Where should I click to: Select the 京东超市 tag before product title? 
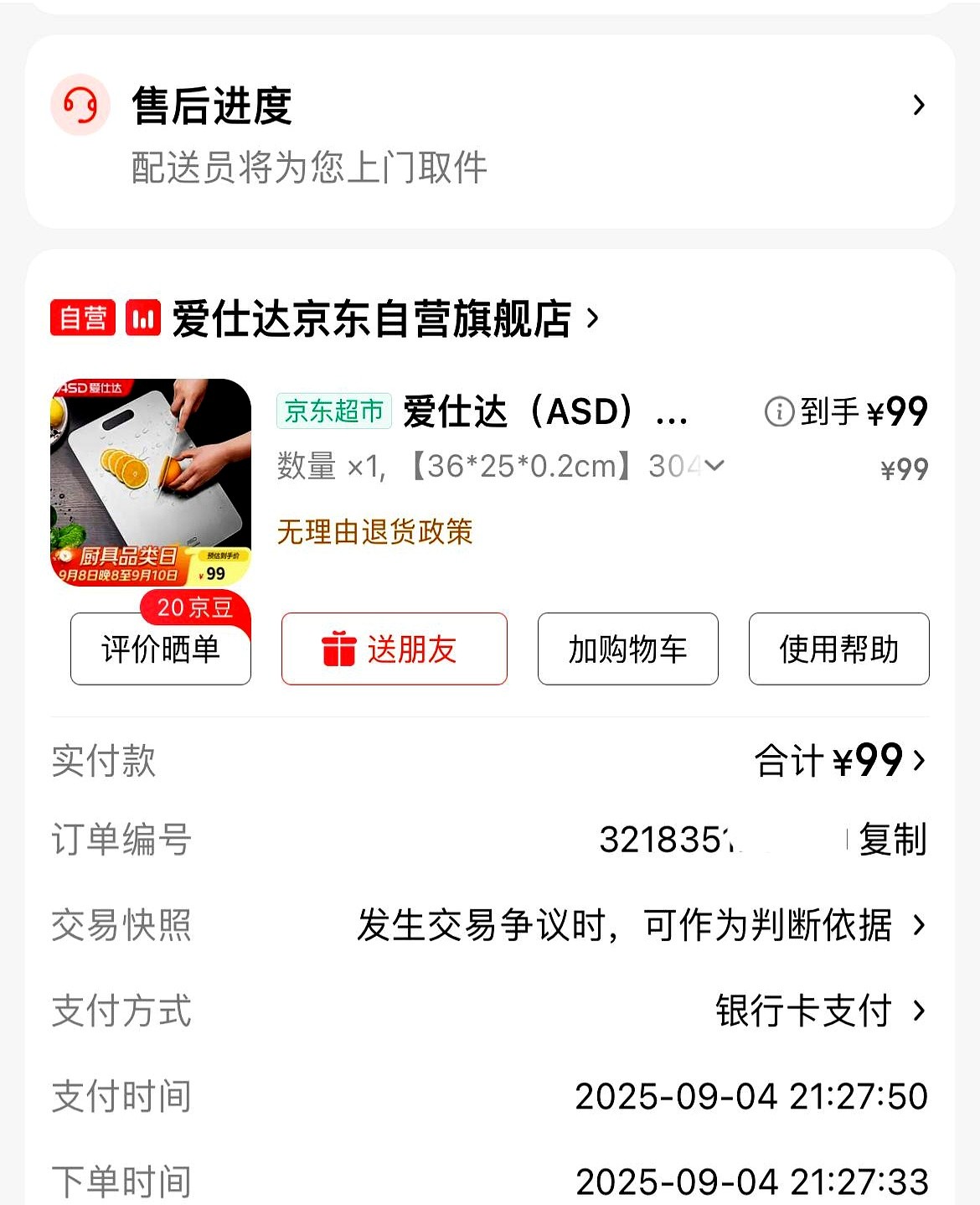tap(333, 411)
